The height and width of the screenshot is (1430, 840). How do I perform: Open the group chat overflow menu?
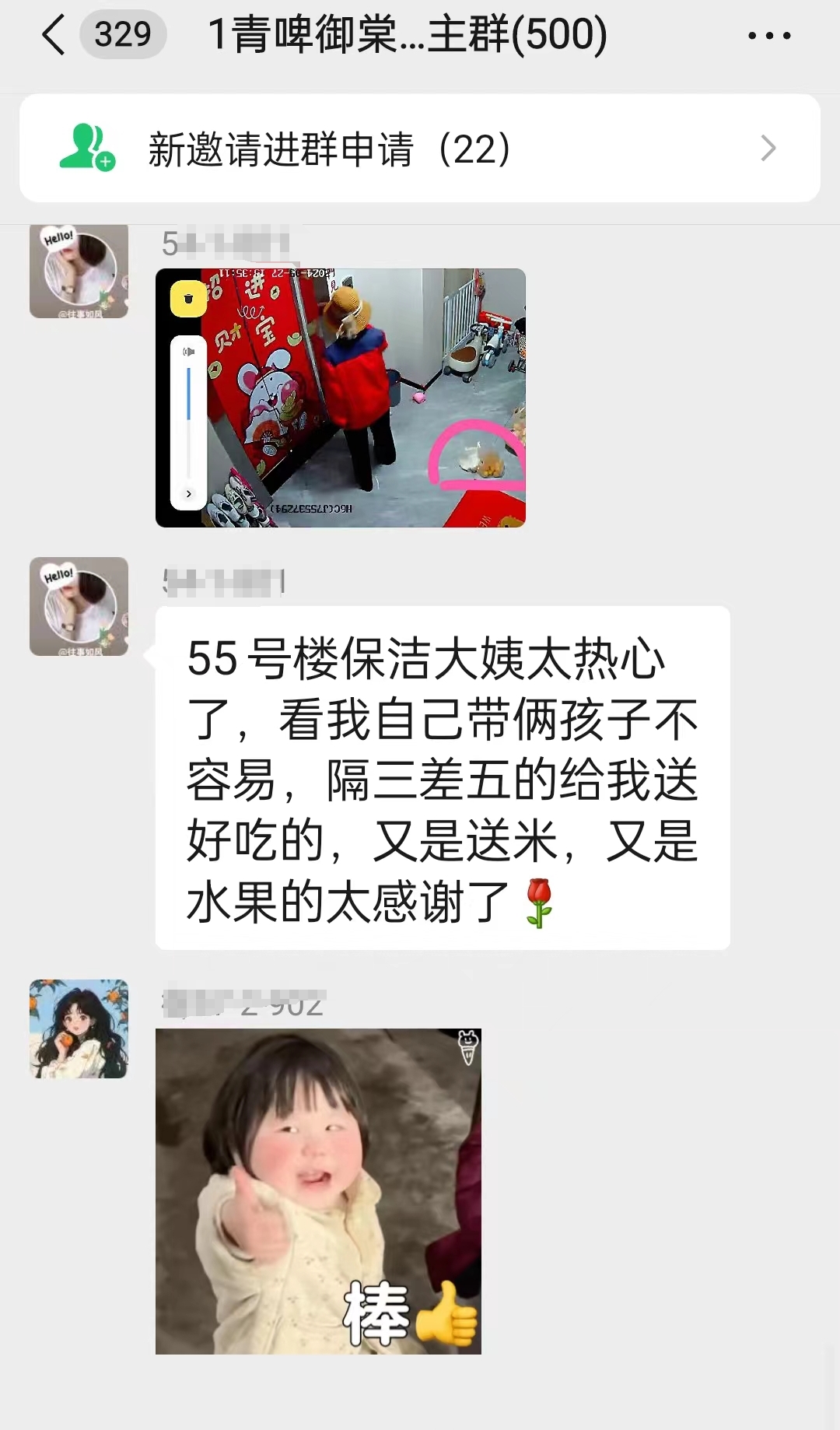(x=768, y=36)
